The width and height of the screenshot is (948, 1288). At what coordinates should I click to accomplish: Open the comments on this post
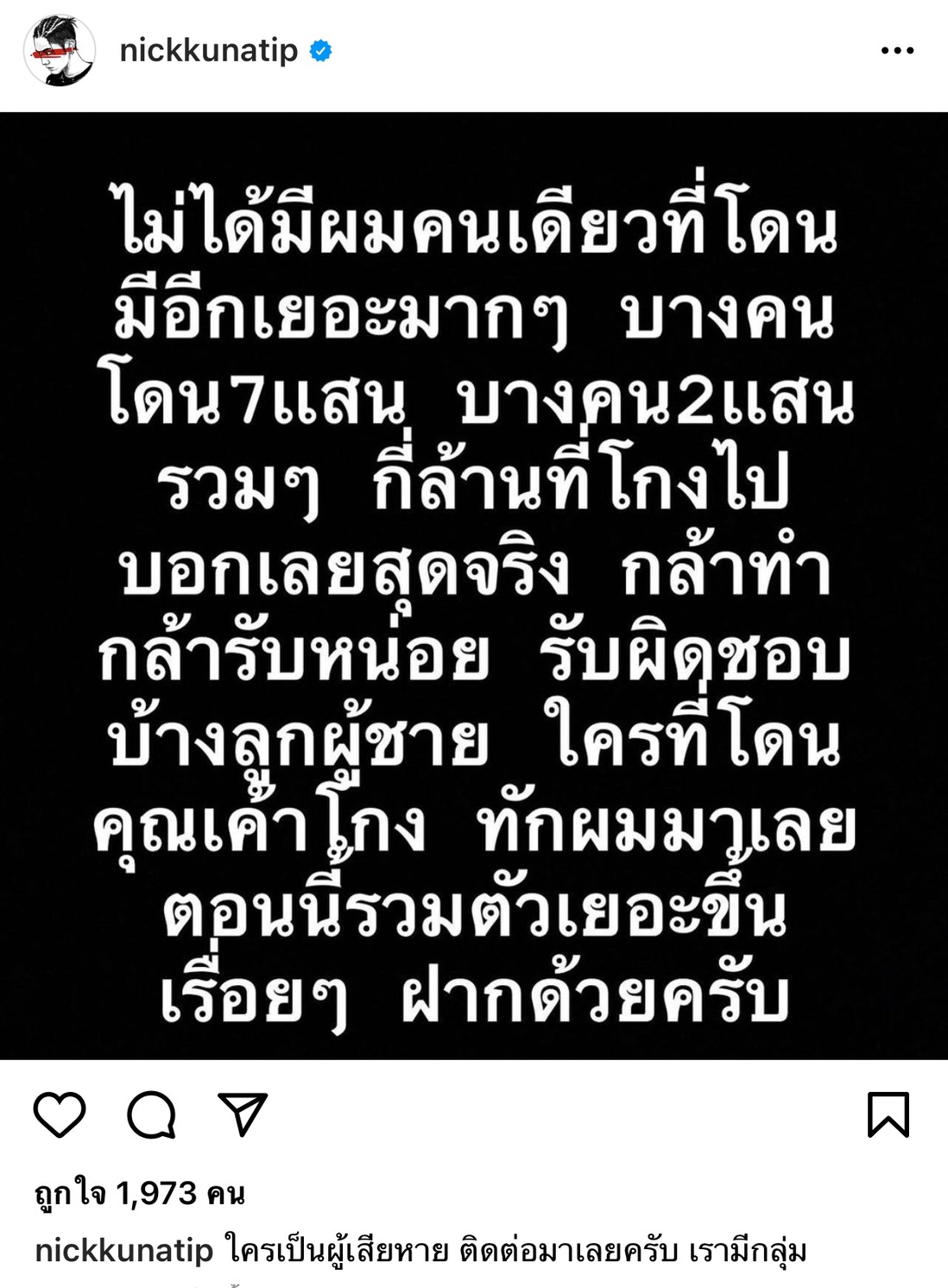coord(152,1114)
